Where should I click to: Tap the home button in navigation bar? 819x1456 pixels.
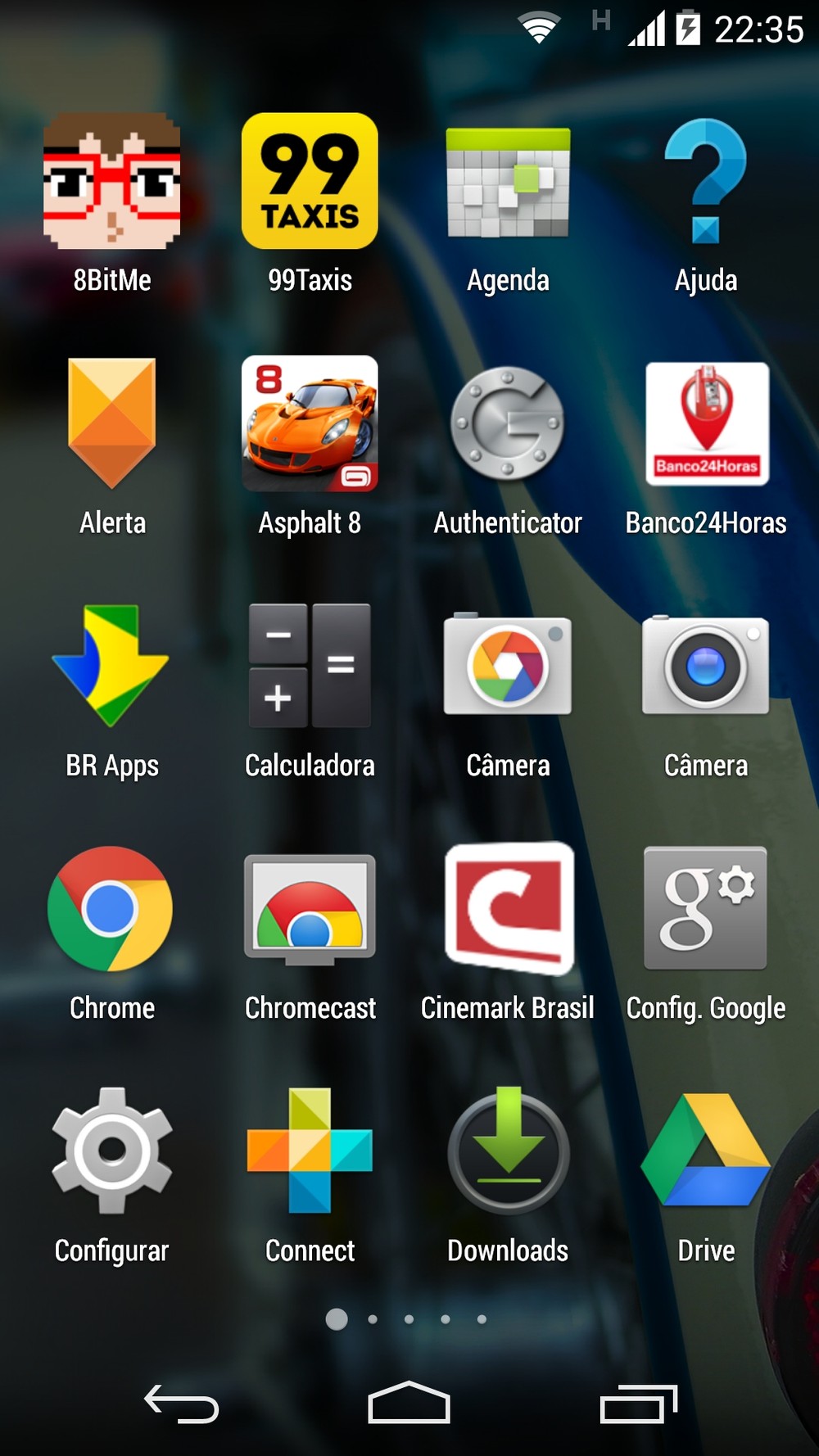coord(409,1403)
